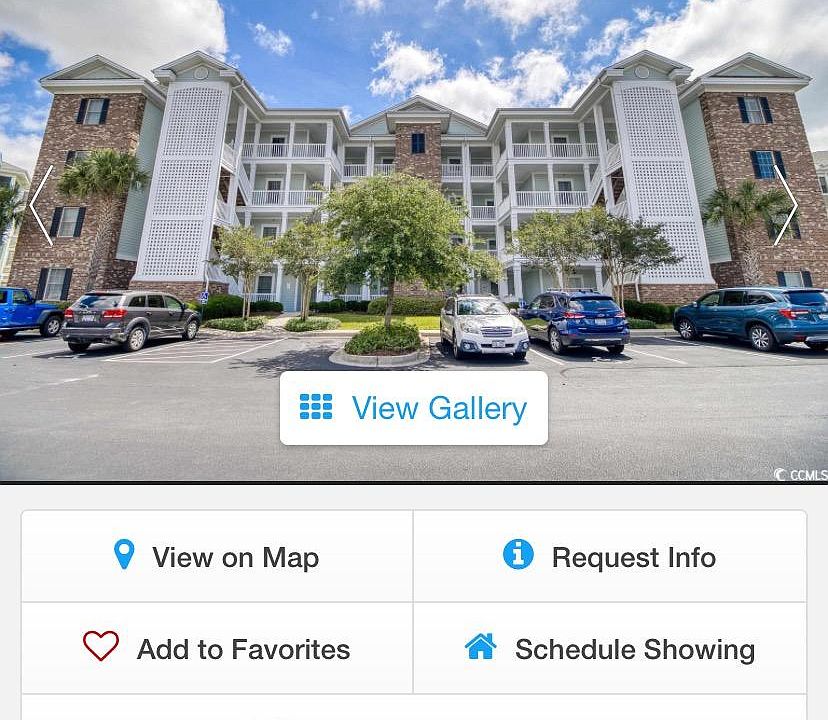Viewport: 828px width, 720px height.
Task: Show the next listing photo
Action: tap(786, 206)
